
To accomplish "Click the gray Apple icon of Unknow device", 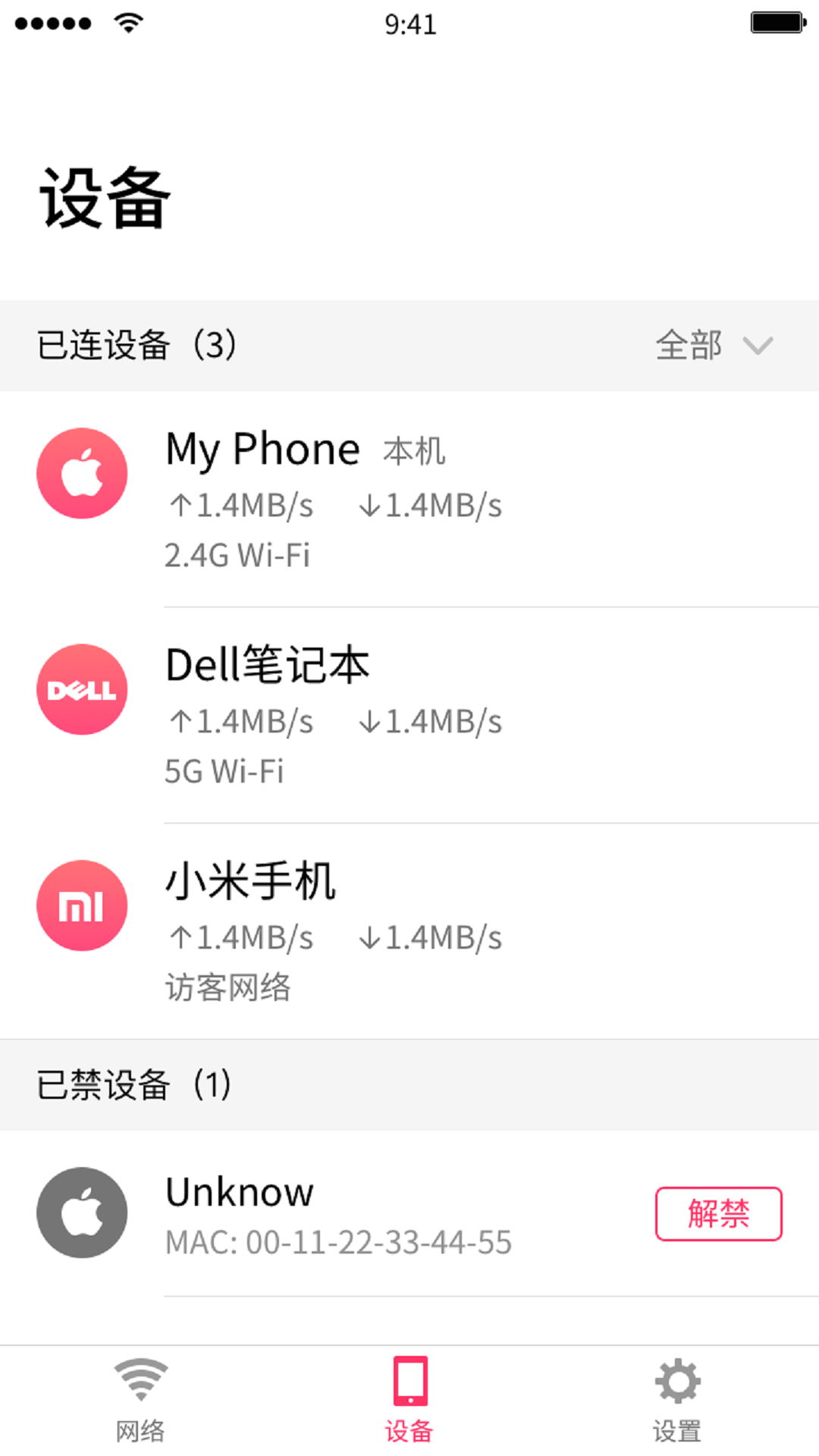I will coord(82,1212).
